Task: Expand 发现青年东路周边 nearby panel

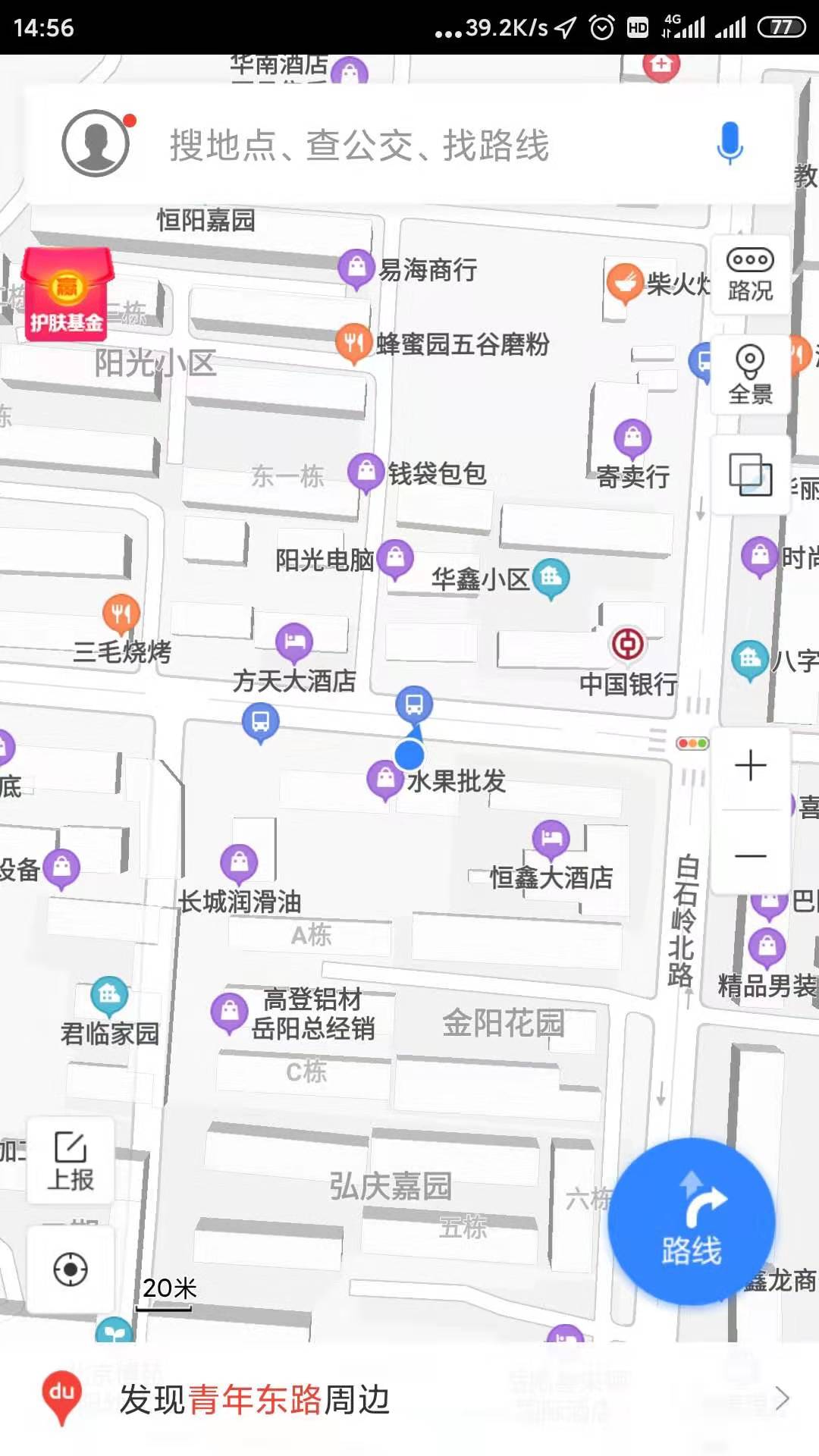Action: pyautogui.click(x=409, y=1399)
